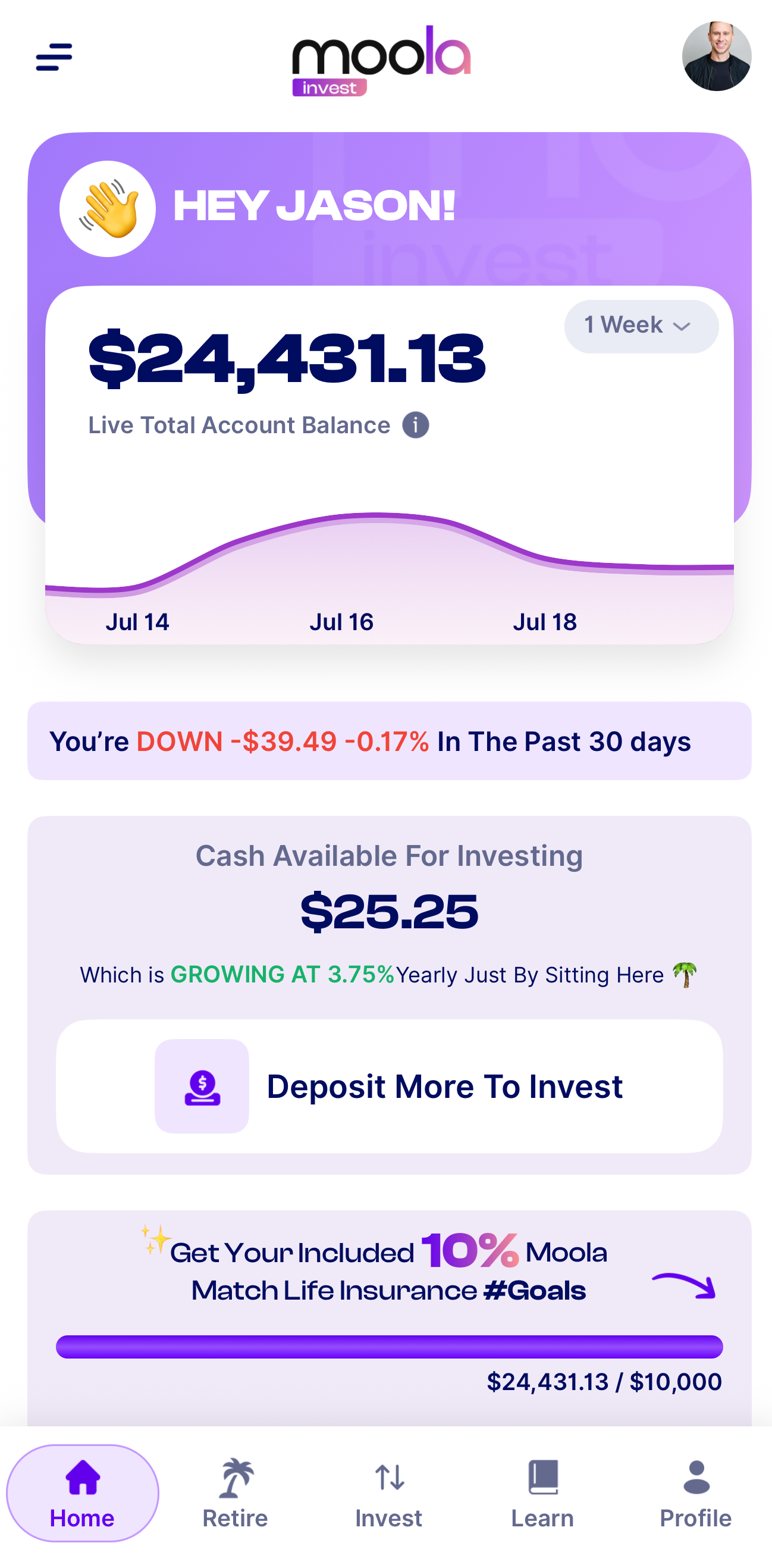Go to the Invest tab
Viewport: 772px width, 1568px height.
pos(389,1493)
